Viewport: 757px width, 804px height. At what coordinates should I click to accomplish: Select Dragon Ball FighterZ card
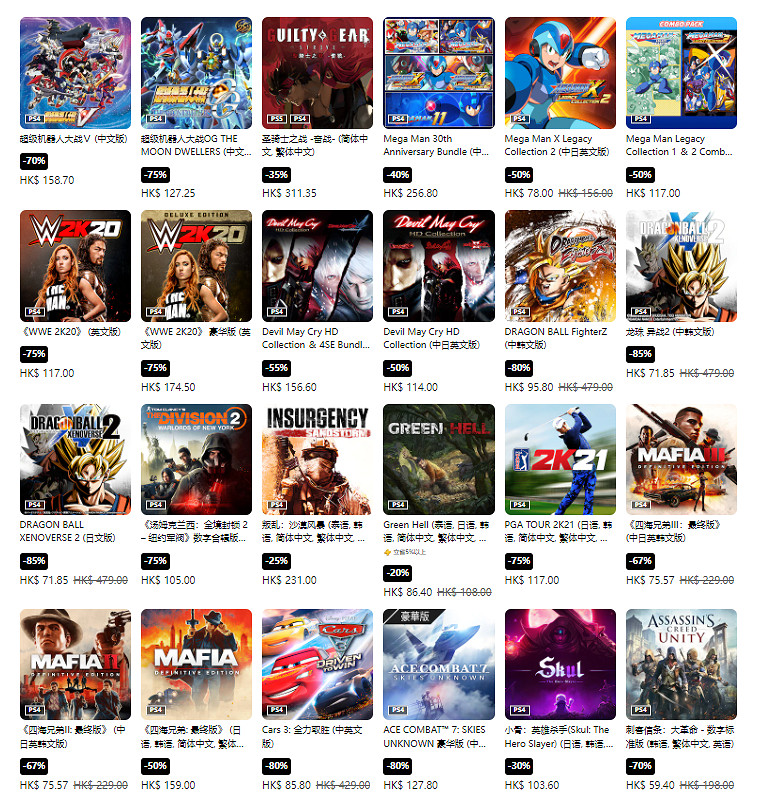(560, 266)
